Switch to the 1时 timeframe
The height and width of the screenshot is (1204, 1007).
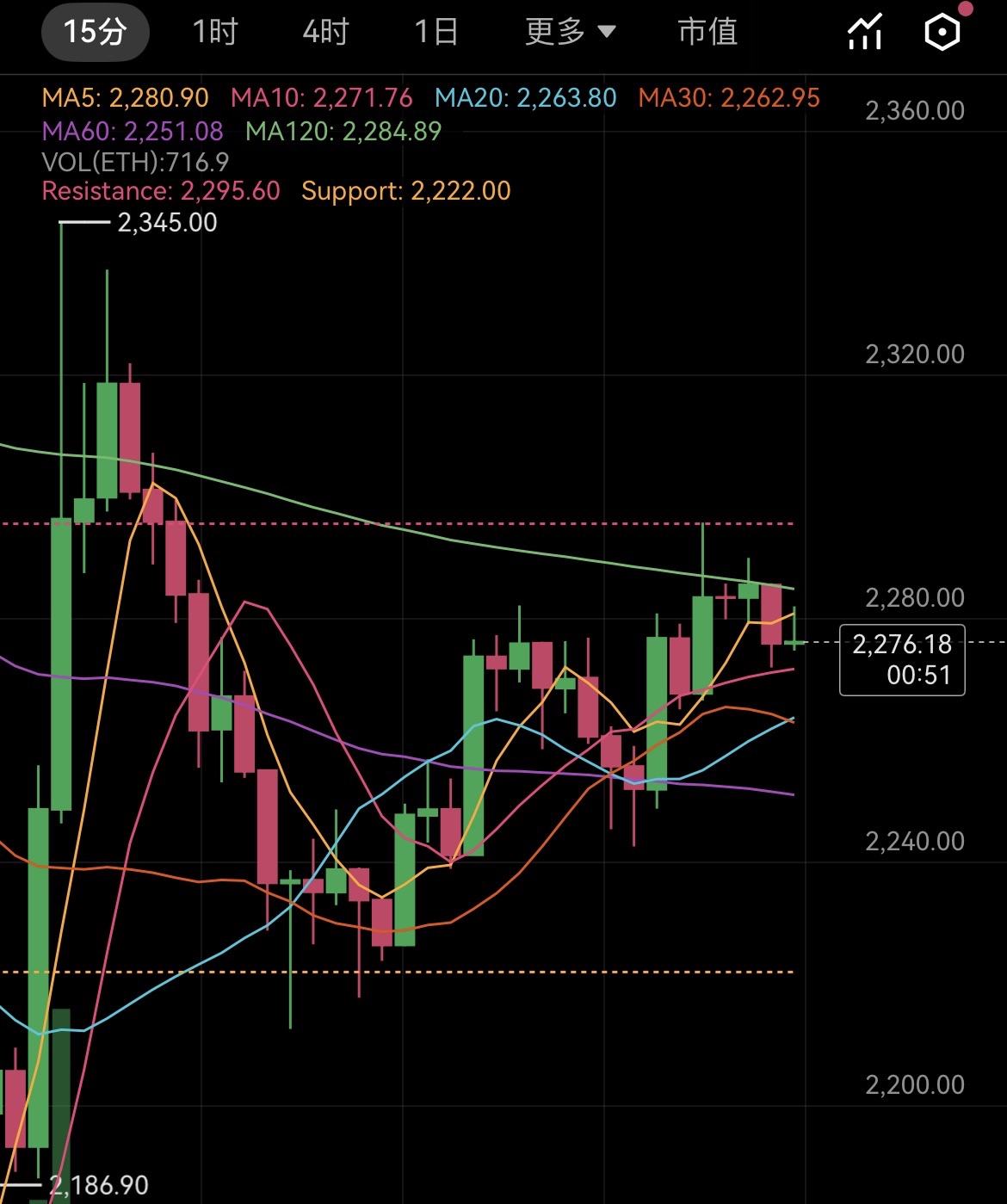pyautogui.click(x=215, y=33)
